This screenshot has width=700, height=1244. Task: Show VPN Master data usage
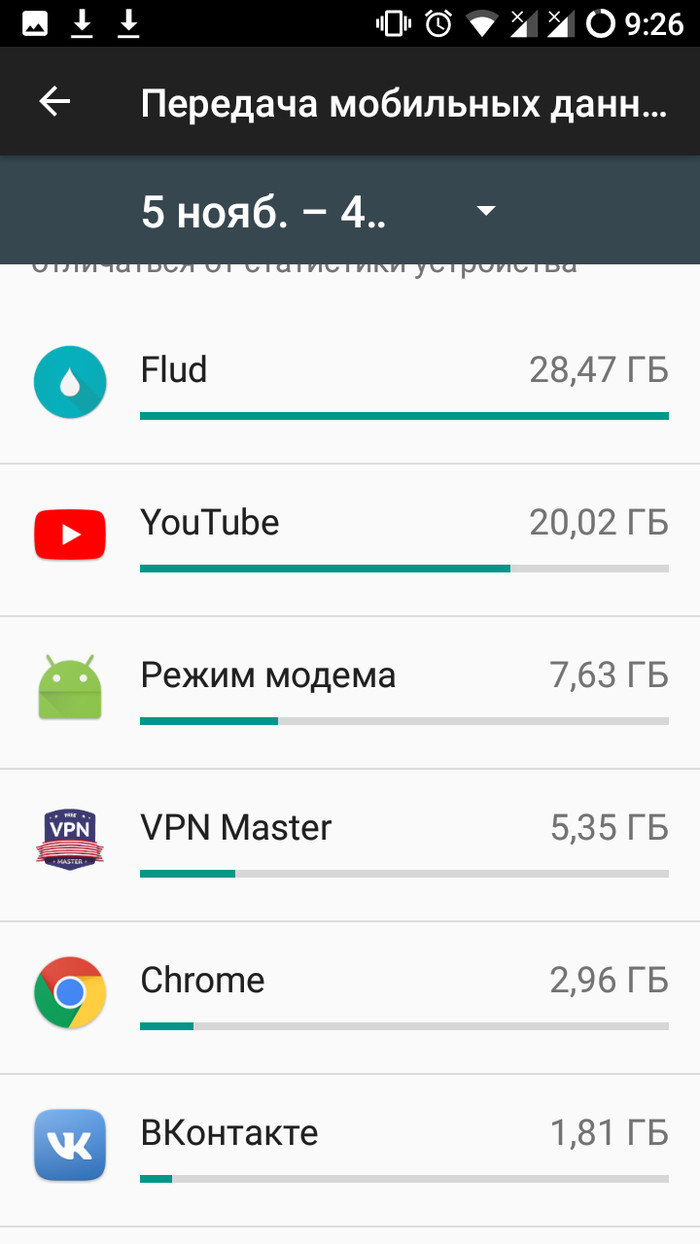click(x=350, y=845)
